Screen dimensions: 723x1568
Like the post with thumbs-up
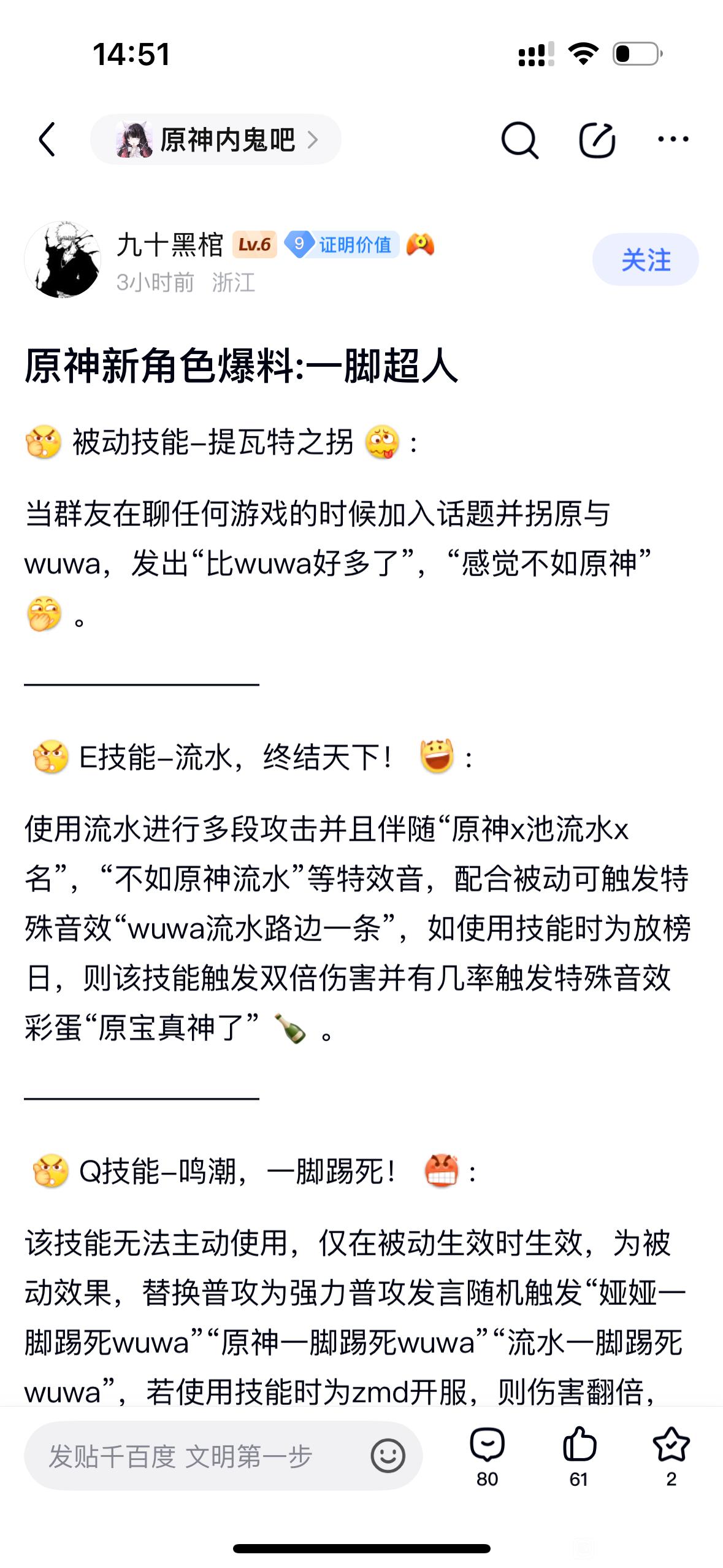point(579,1456)
